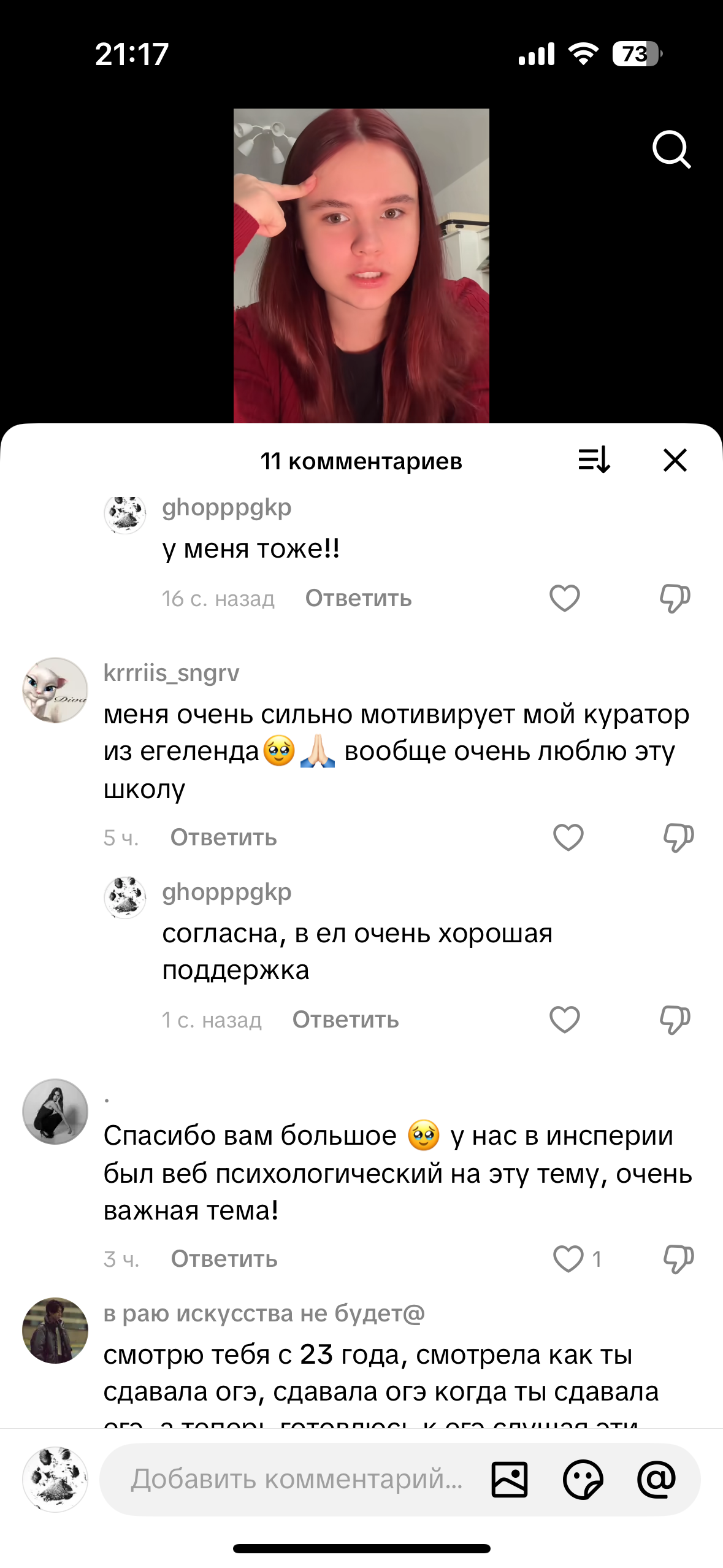
Task: Open the sticker and emoji picker
Action: [583, 1479]
